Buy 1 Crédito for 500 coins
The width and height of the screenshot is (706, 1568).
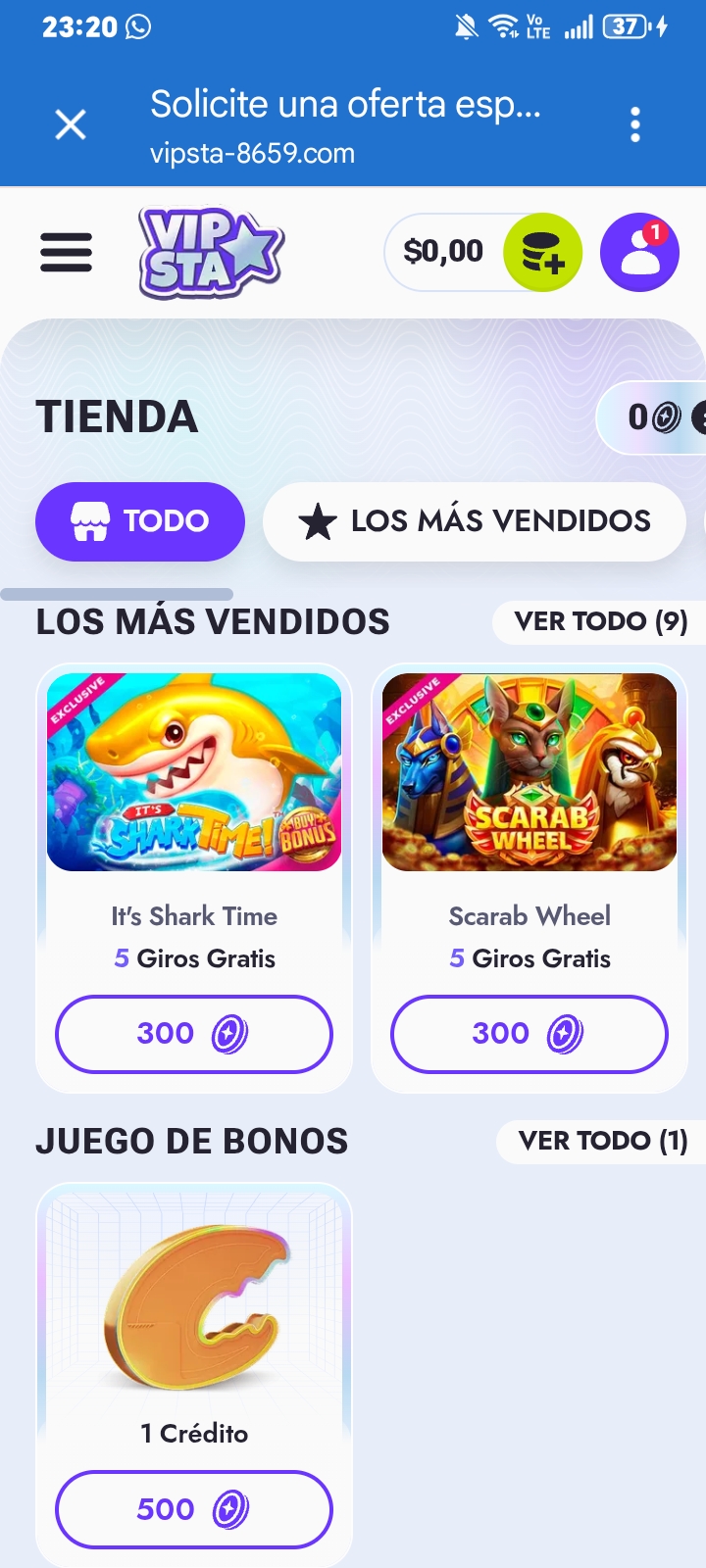coord(194,1509)
